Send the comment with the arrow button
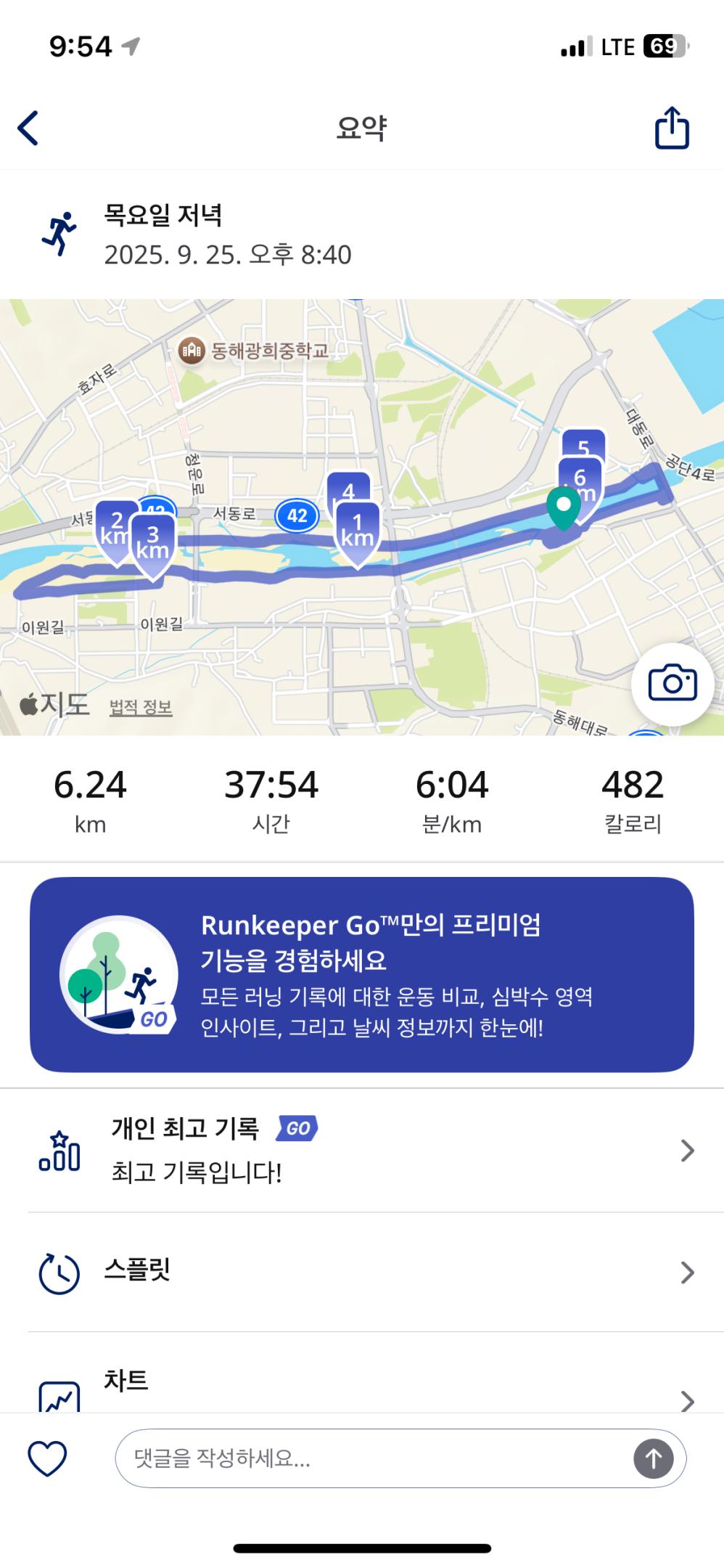This screenshot has width=724, height=1568. (x=653, y=1458)
